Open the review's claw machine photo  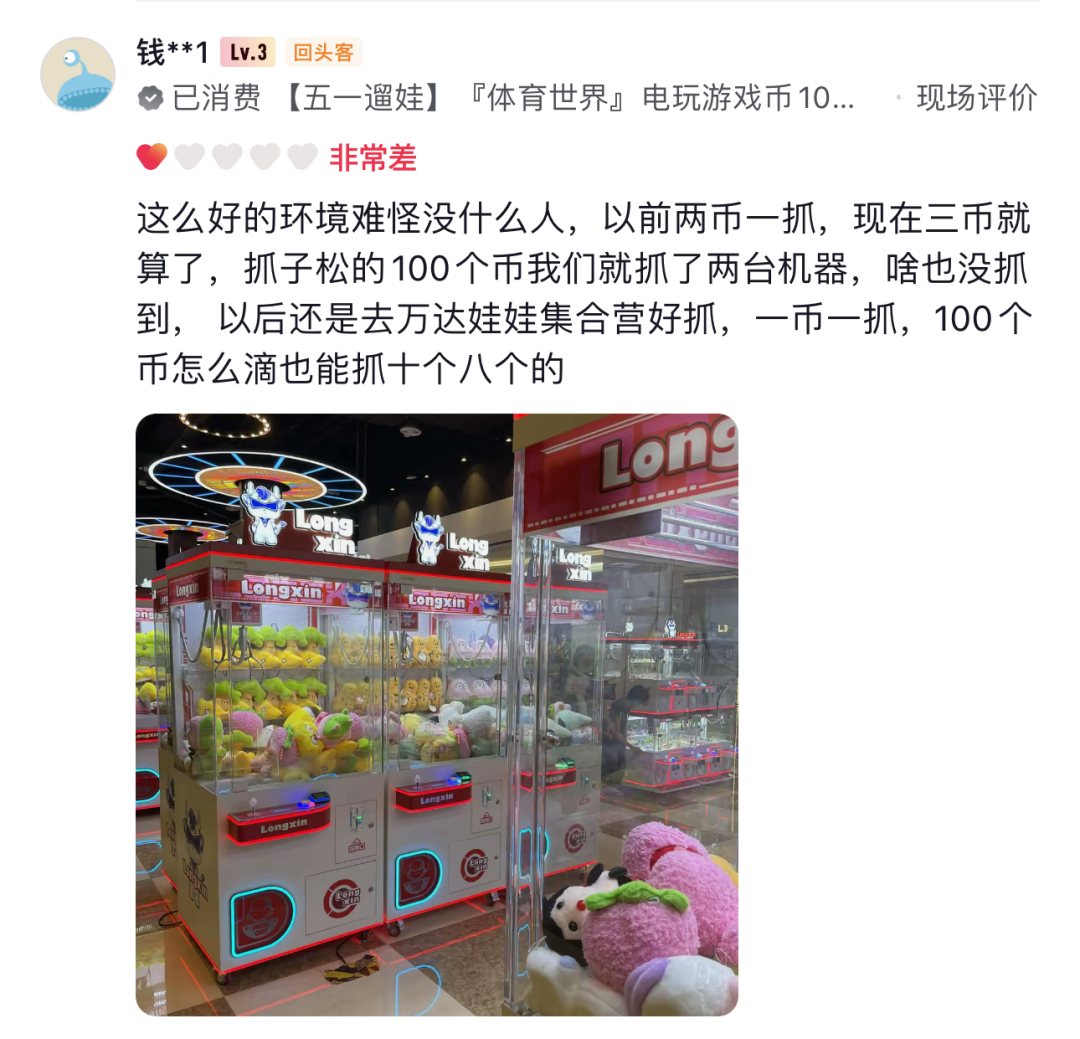436,714
